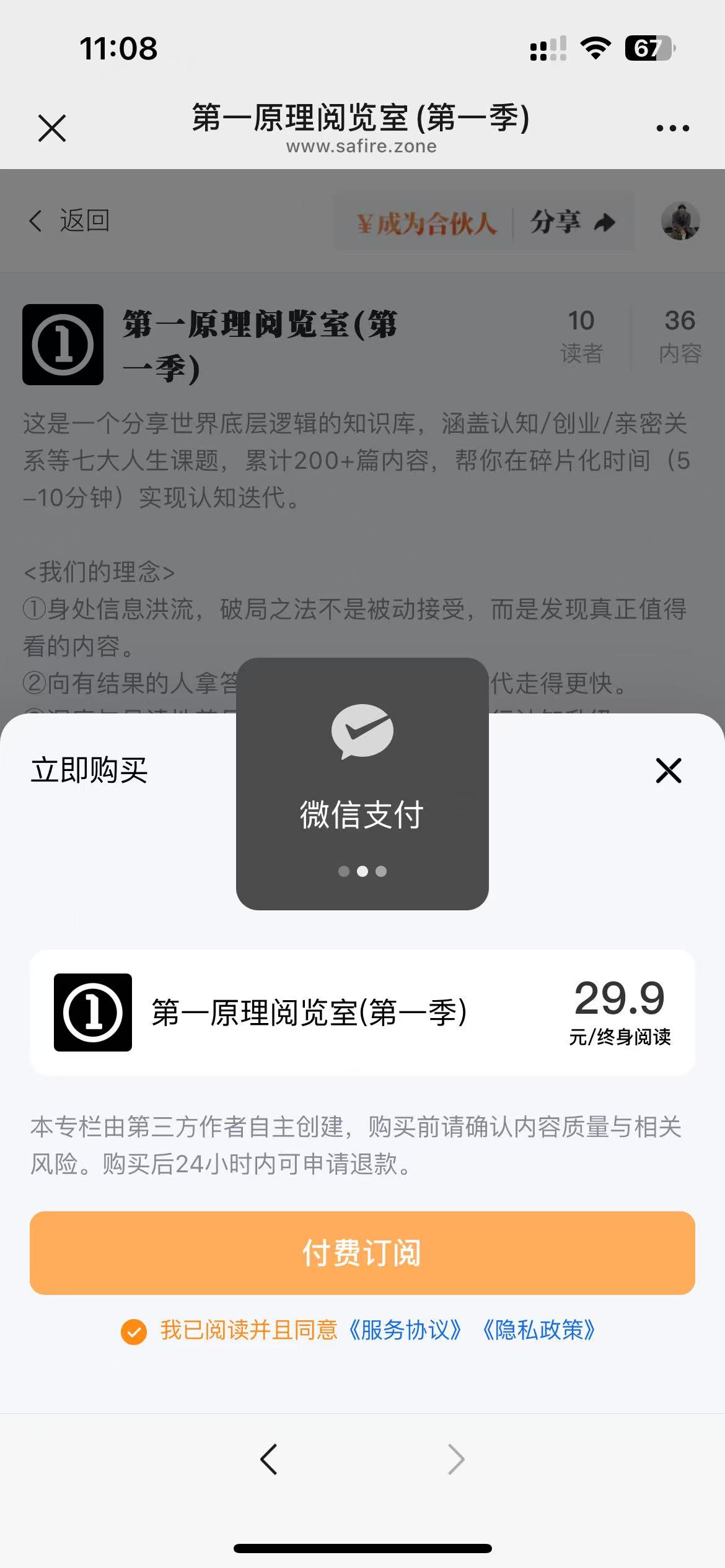
Task: Tap 付费订阅 to pay and subscribe
Action: pos(362,1253)
